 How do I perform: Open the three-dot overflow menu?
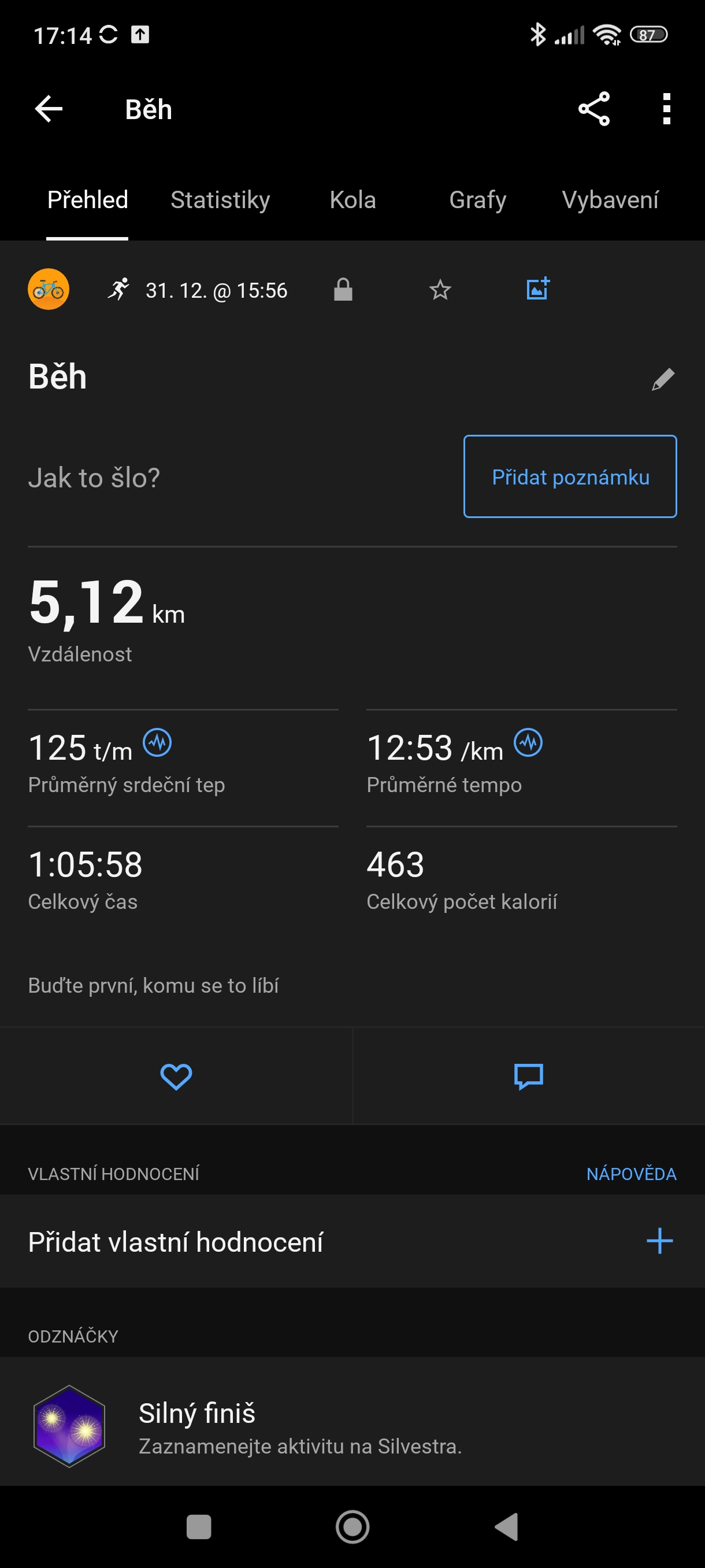point(667,110)
